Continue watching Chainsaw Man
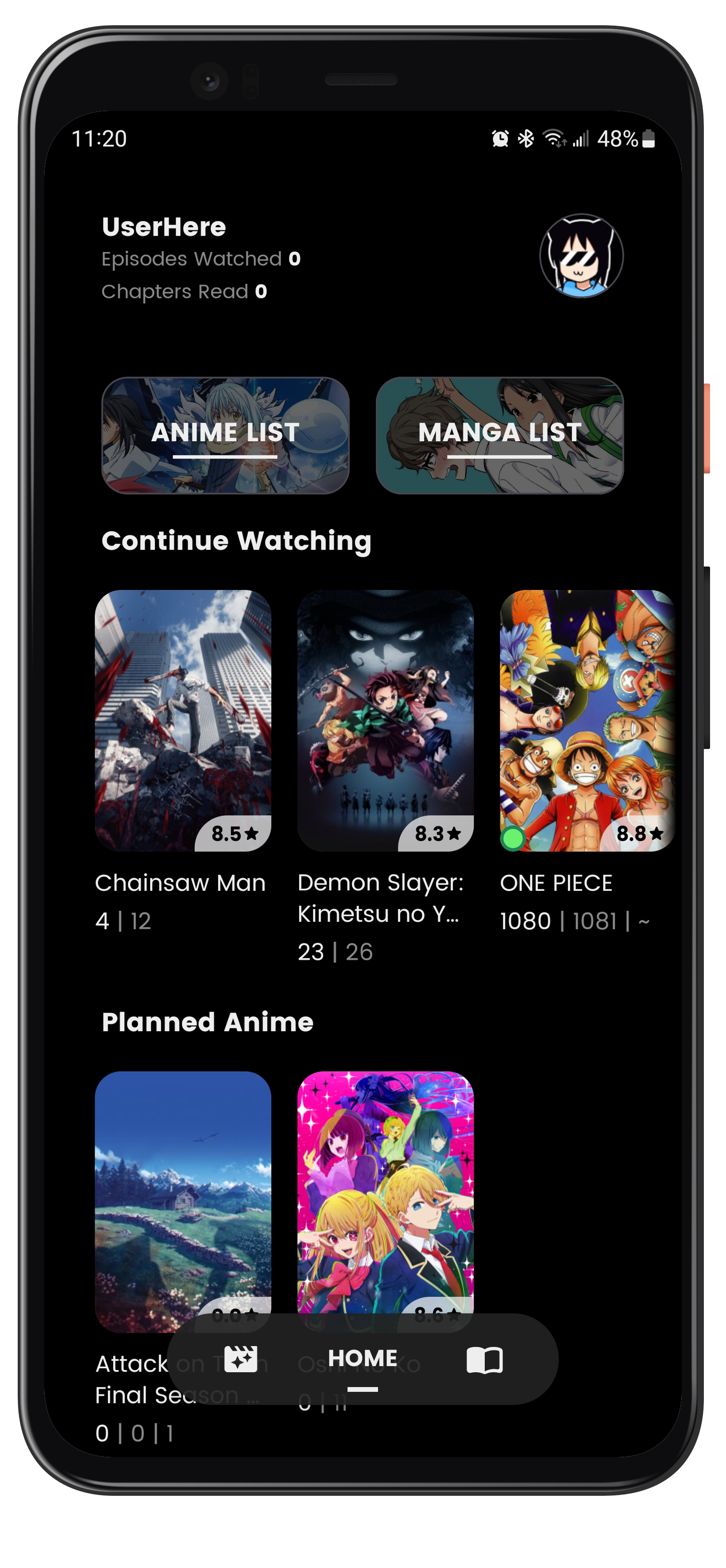 [x=182, y=719]
